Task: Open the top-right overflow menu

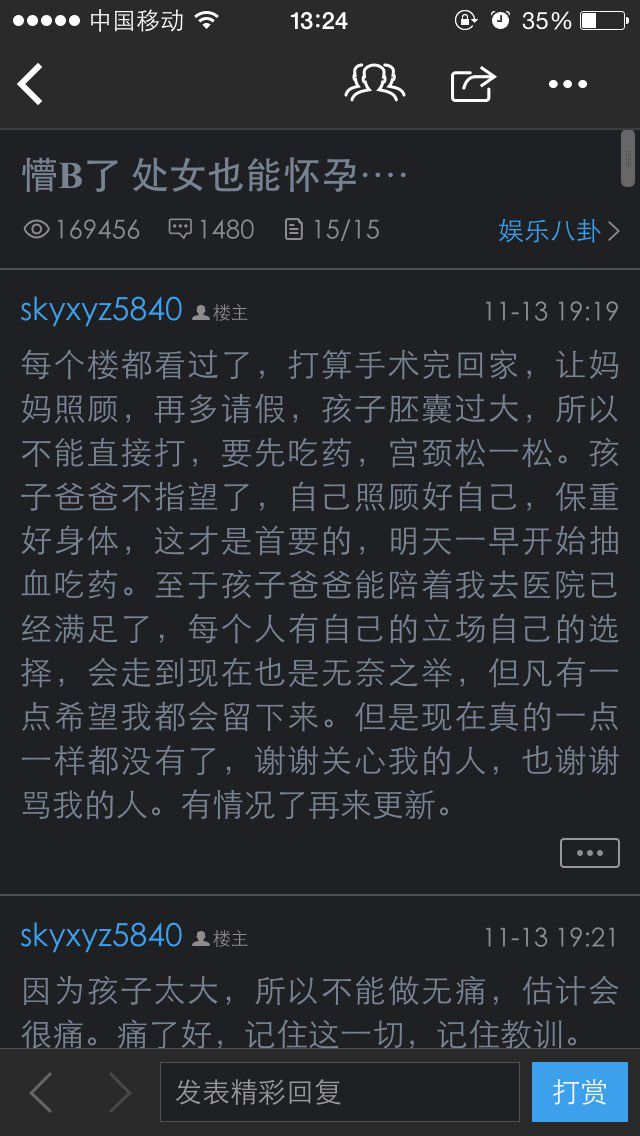Action: click(x=568, y=85)
